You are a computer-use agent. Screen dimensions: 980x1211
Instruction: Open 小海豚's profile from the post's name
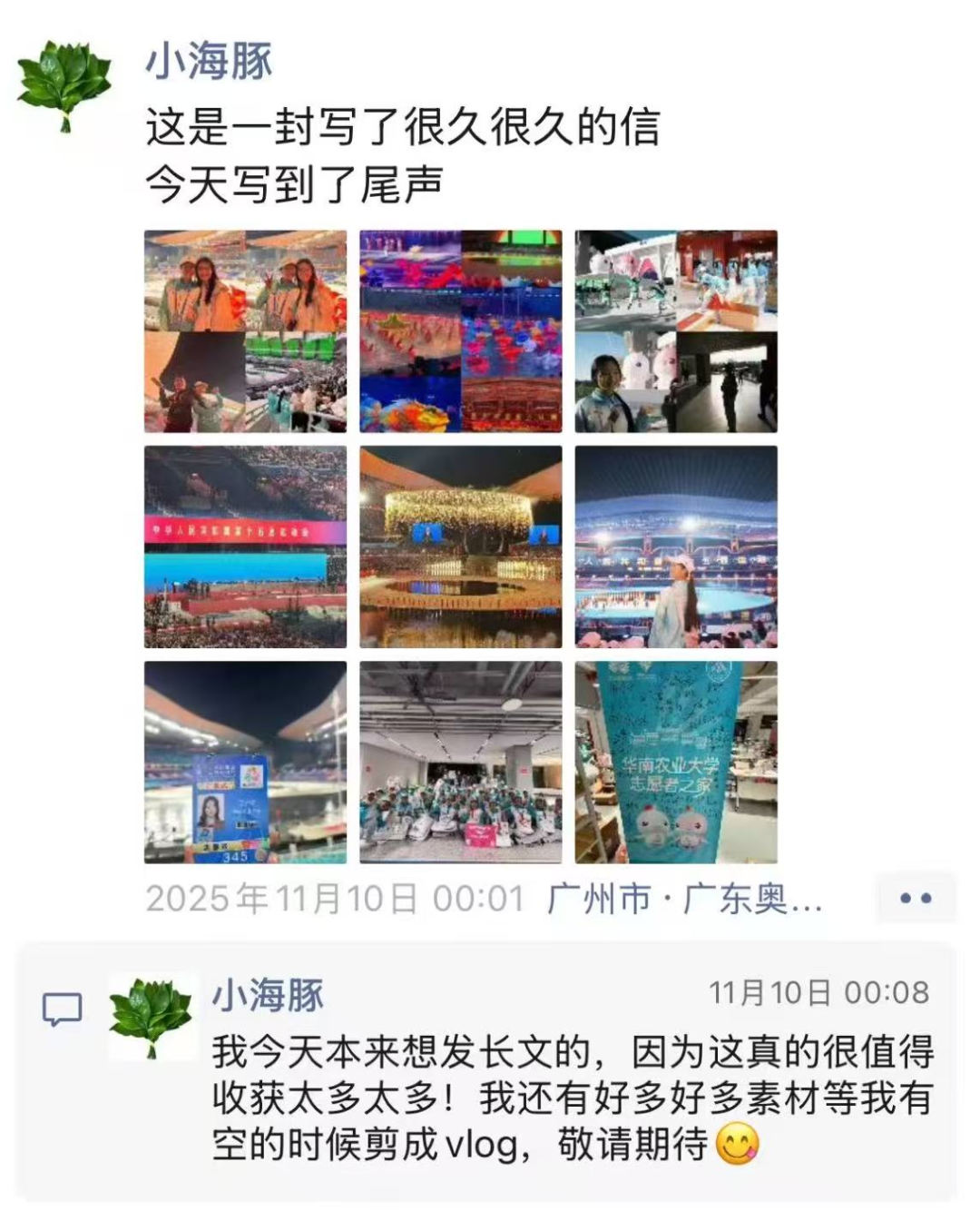point(209,62)
